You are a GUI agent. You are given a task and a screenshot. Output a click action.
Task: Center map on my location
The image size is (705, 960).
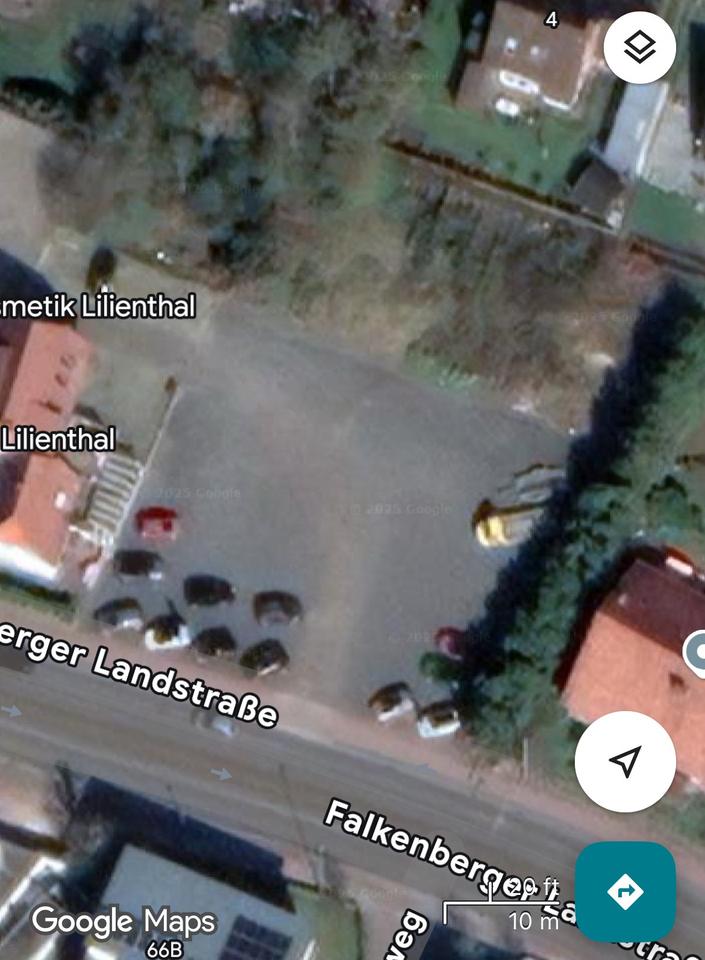625,762
